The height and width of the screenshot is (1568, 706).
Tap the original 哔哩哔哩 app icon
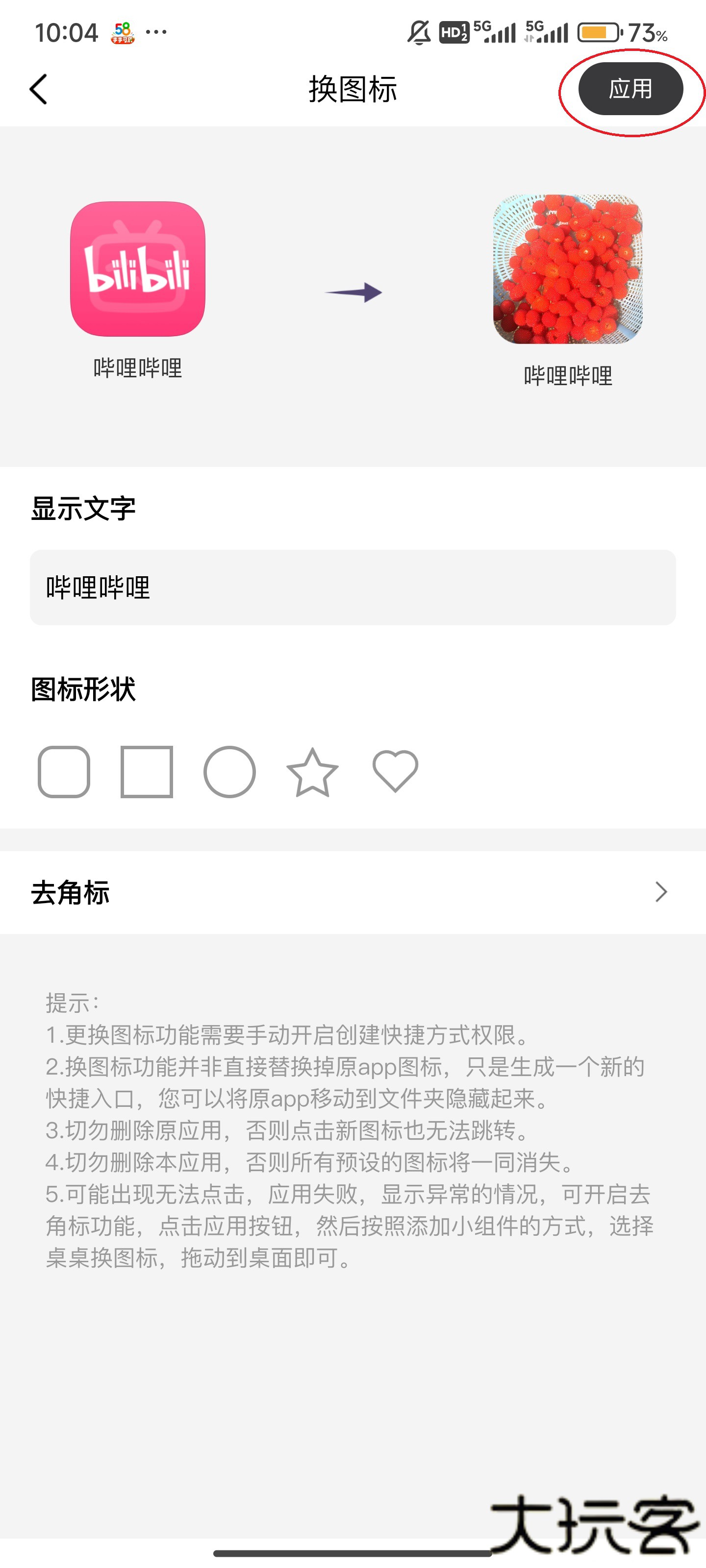138,269
